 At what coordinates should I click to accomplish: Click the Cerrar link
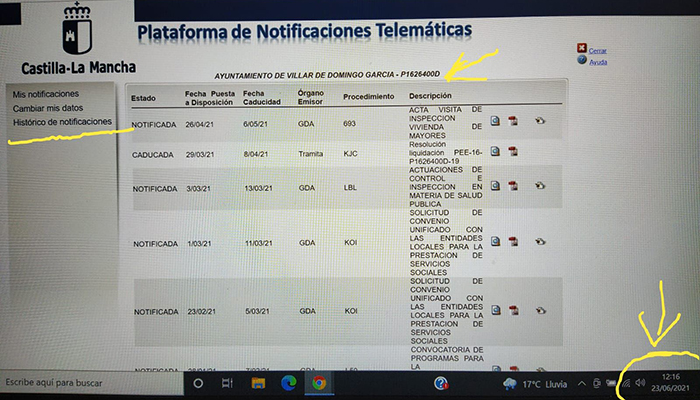598,49
